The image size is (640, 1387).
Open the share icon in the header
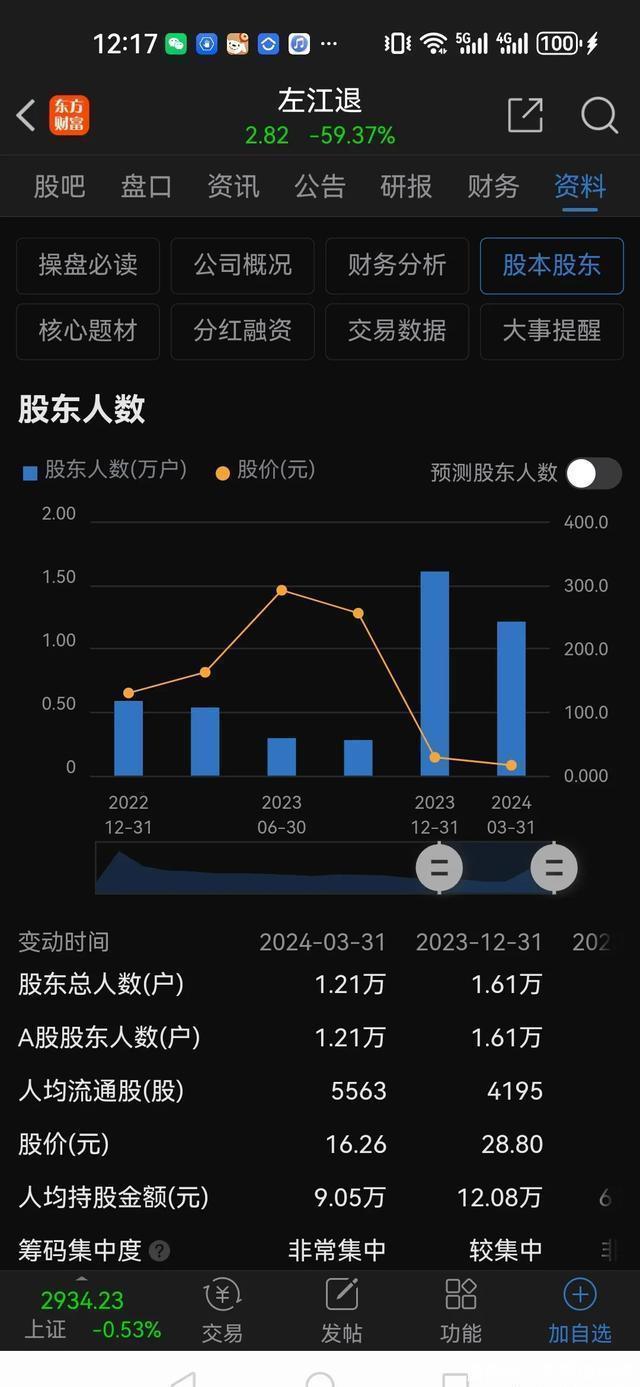click(525, 115)
